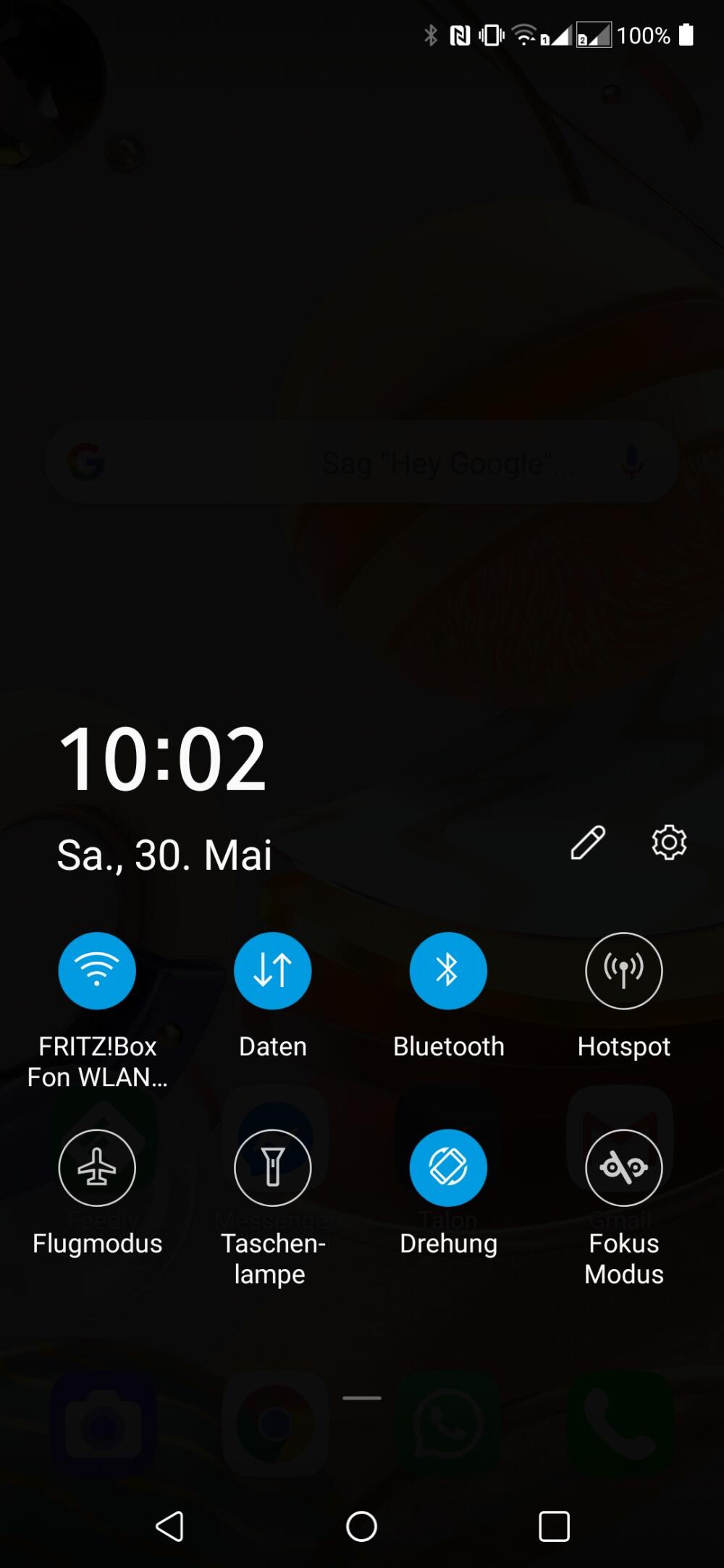Open recent apps with the square button

[x=554, y=1526]
